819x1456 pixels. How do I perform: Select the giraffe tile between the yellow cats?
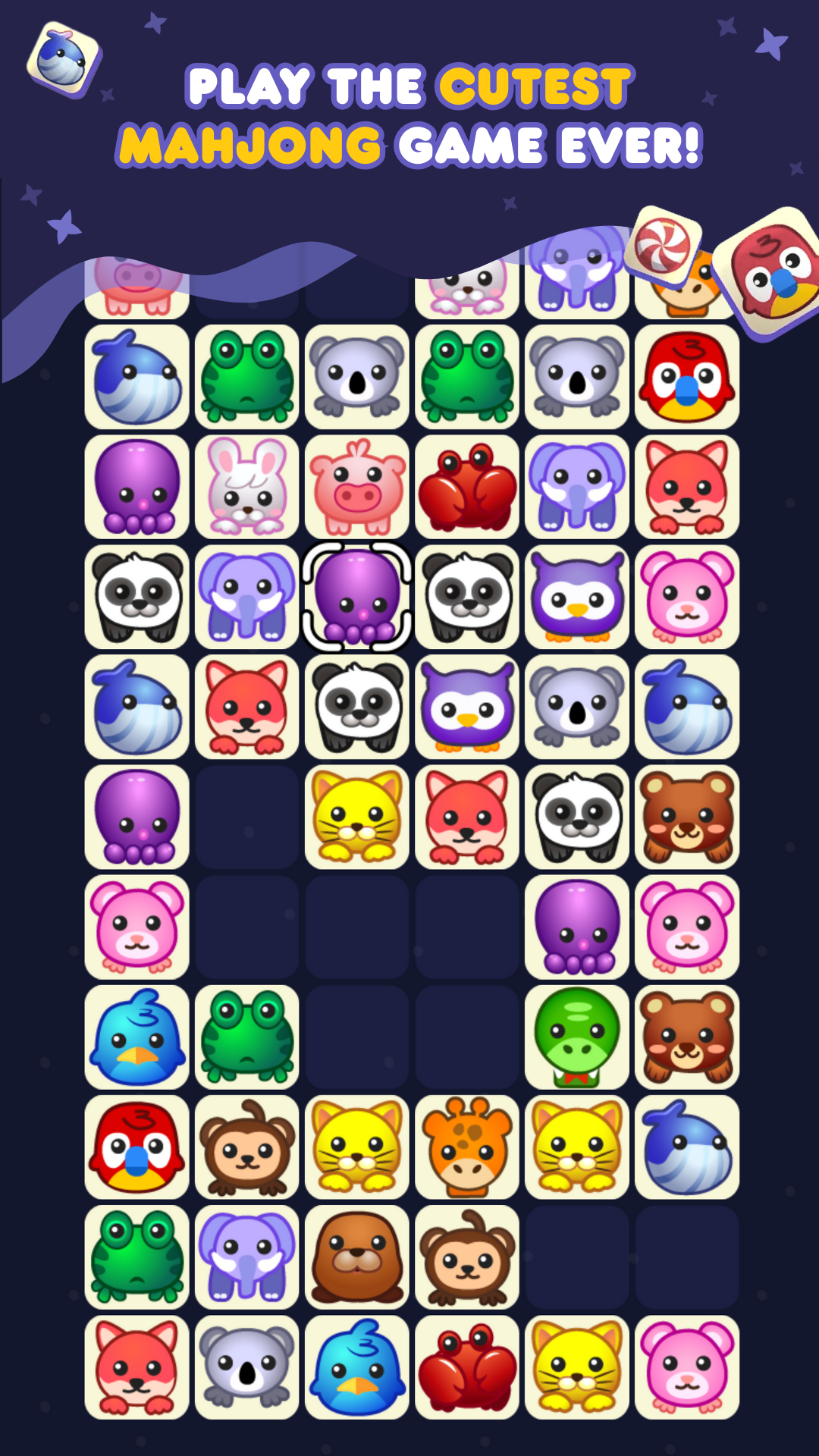click(x=466, y=1147)
